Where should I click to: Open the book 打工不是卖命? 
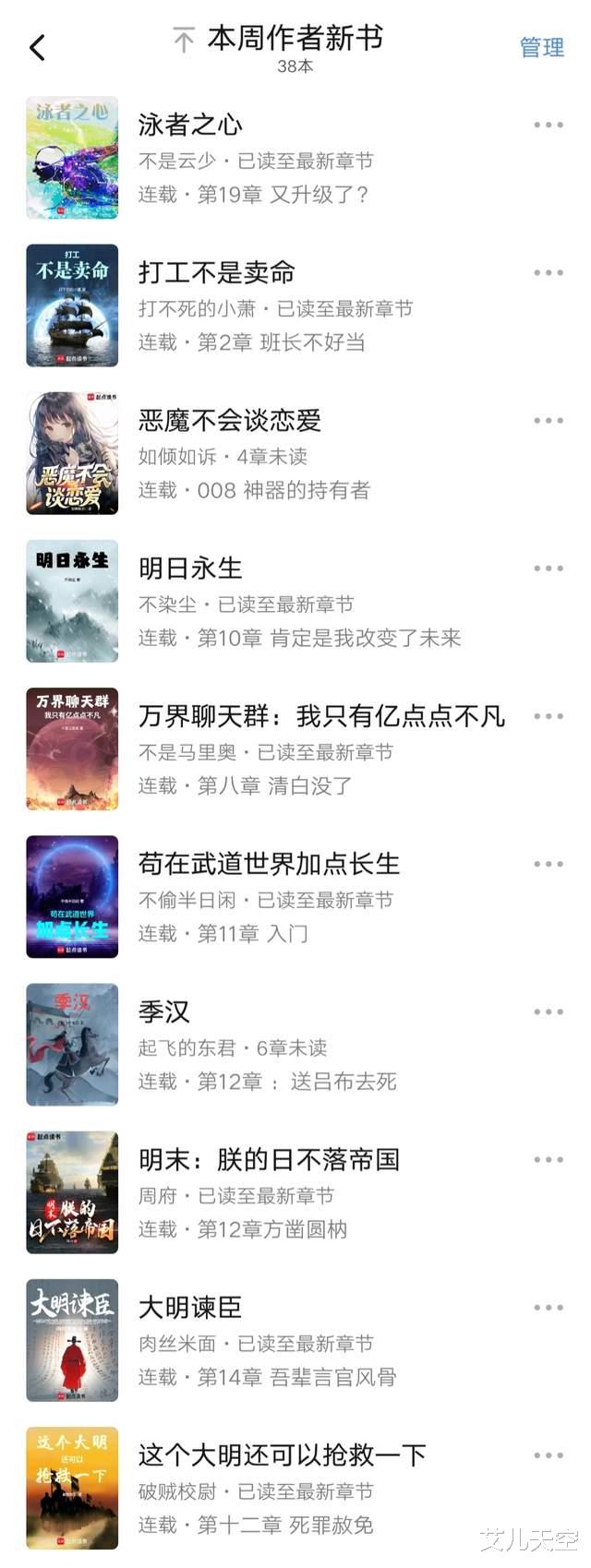(216, 272)
